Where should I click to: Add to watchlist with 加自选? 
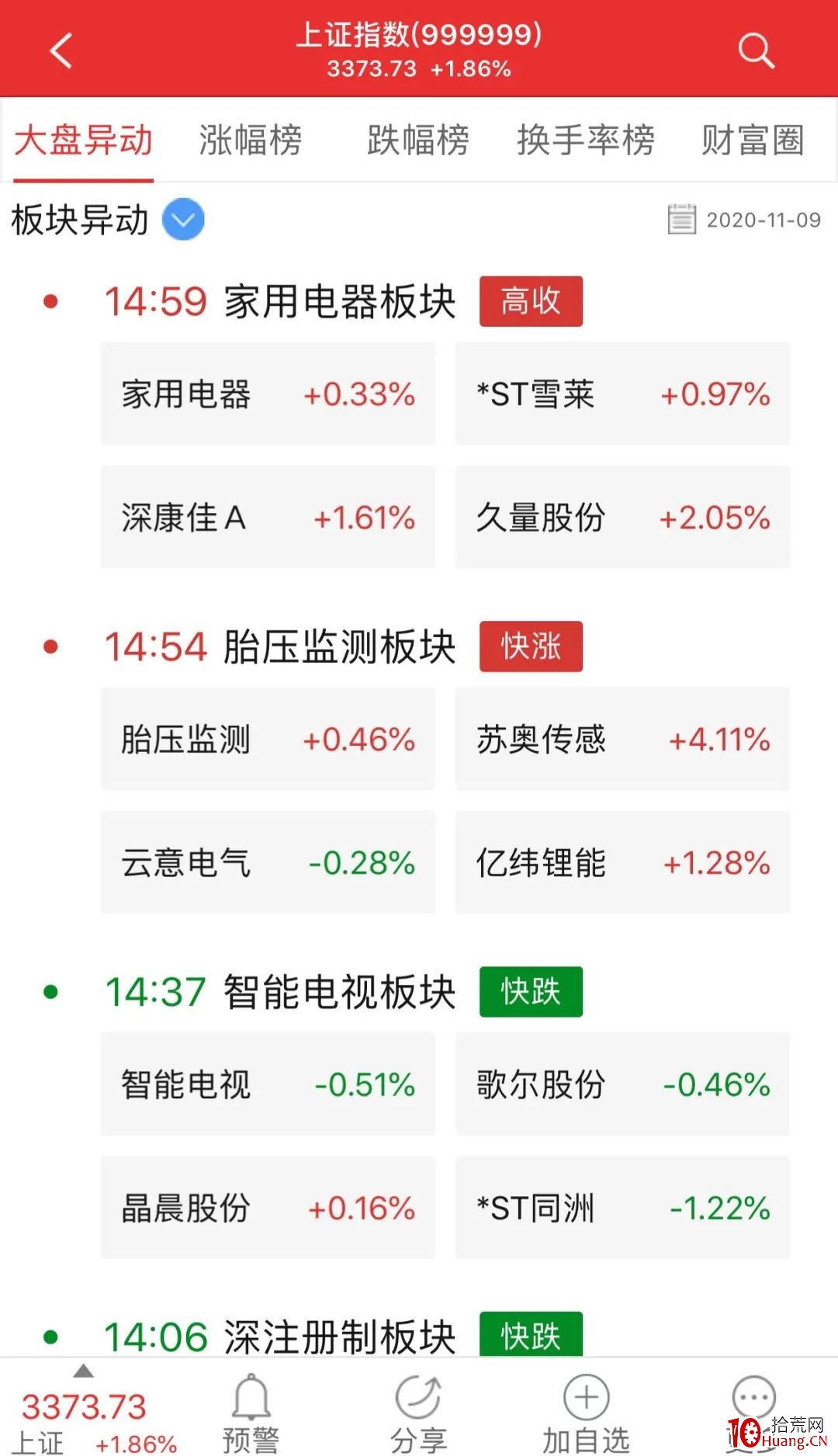(x=586, y=1412)
